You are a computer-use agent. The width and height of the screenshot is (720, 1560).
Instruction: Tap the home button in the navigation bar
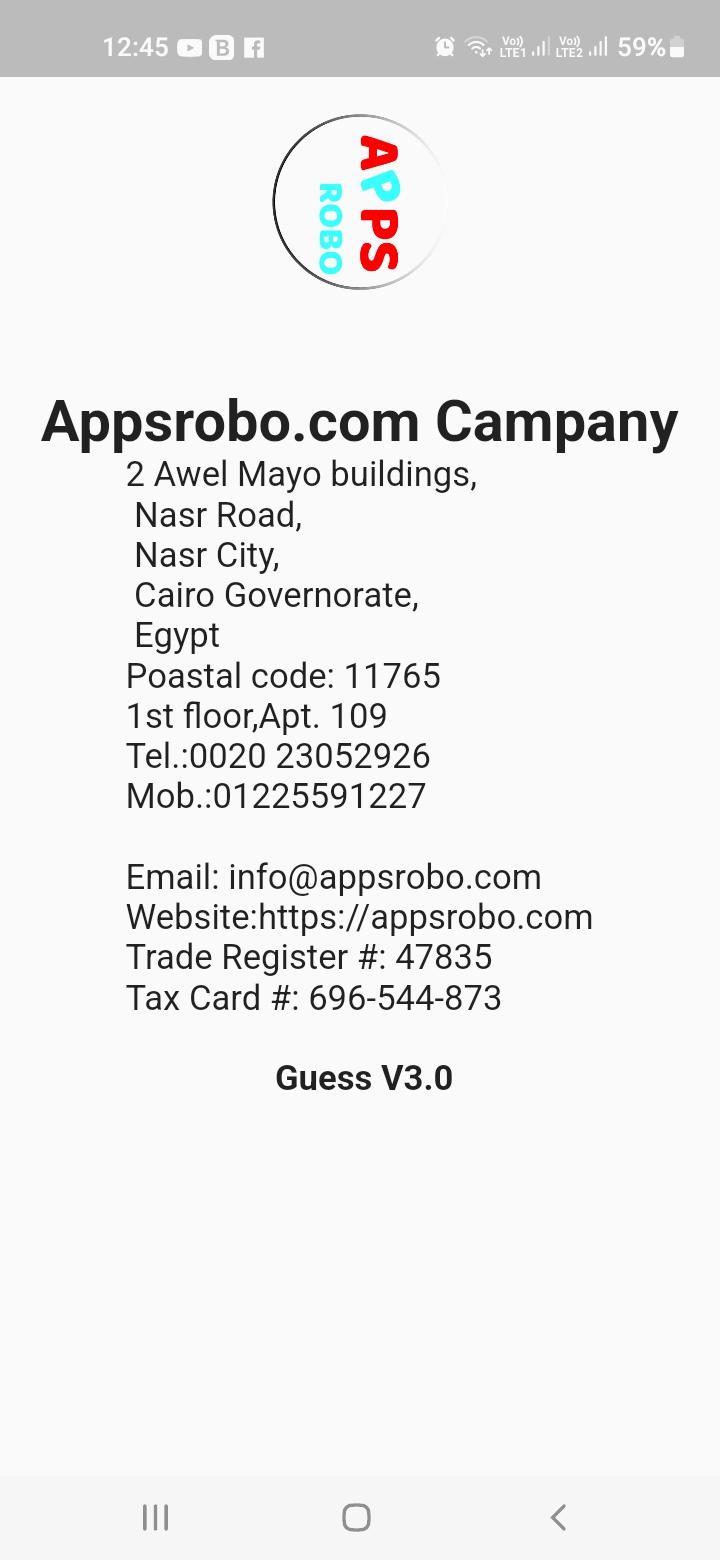(356, 1517)
